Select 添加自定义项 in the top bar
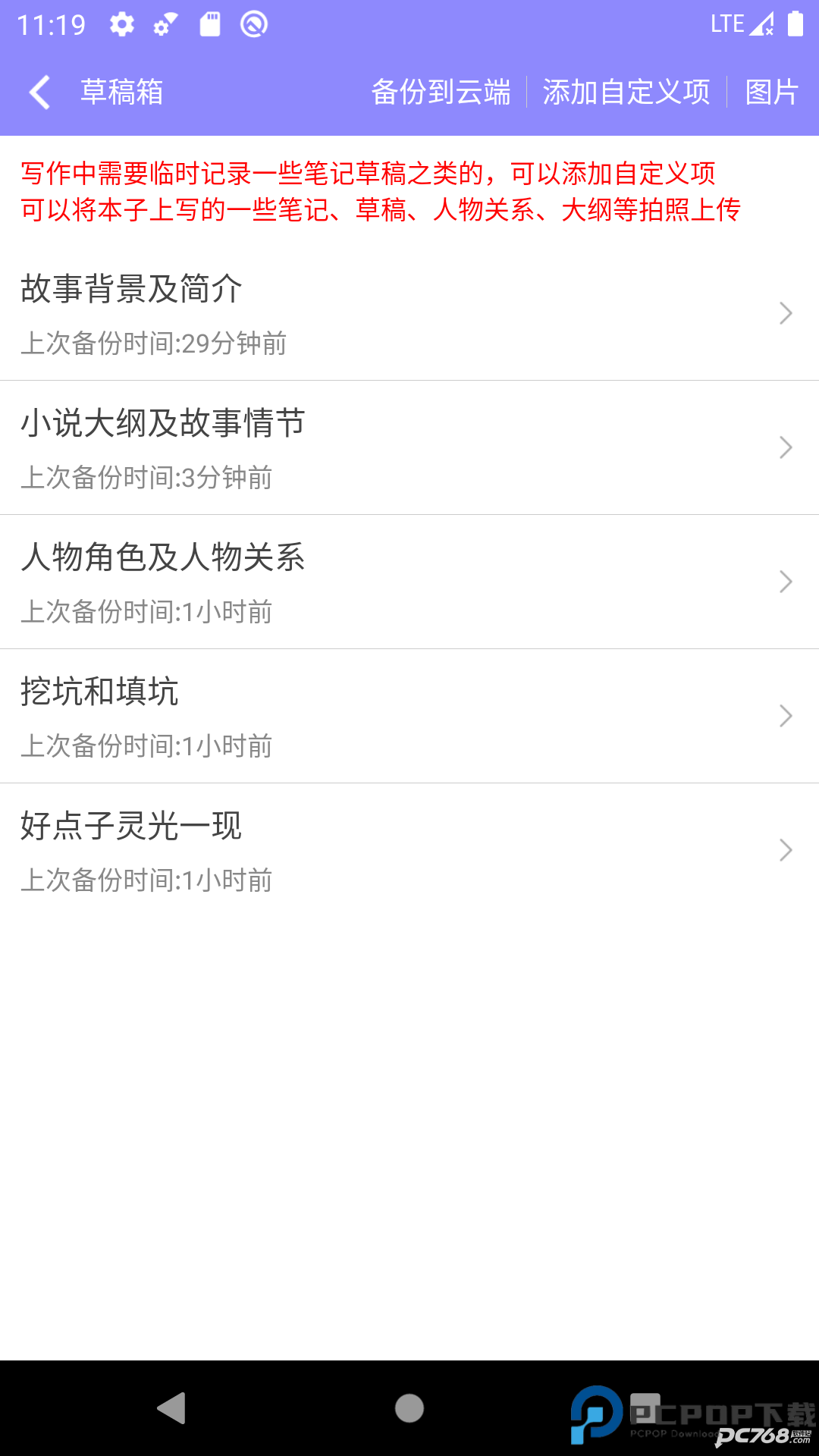The width and height of the screenshot is (819, 1456). pos(626,93)
